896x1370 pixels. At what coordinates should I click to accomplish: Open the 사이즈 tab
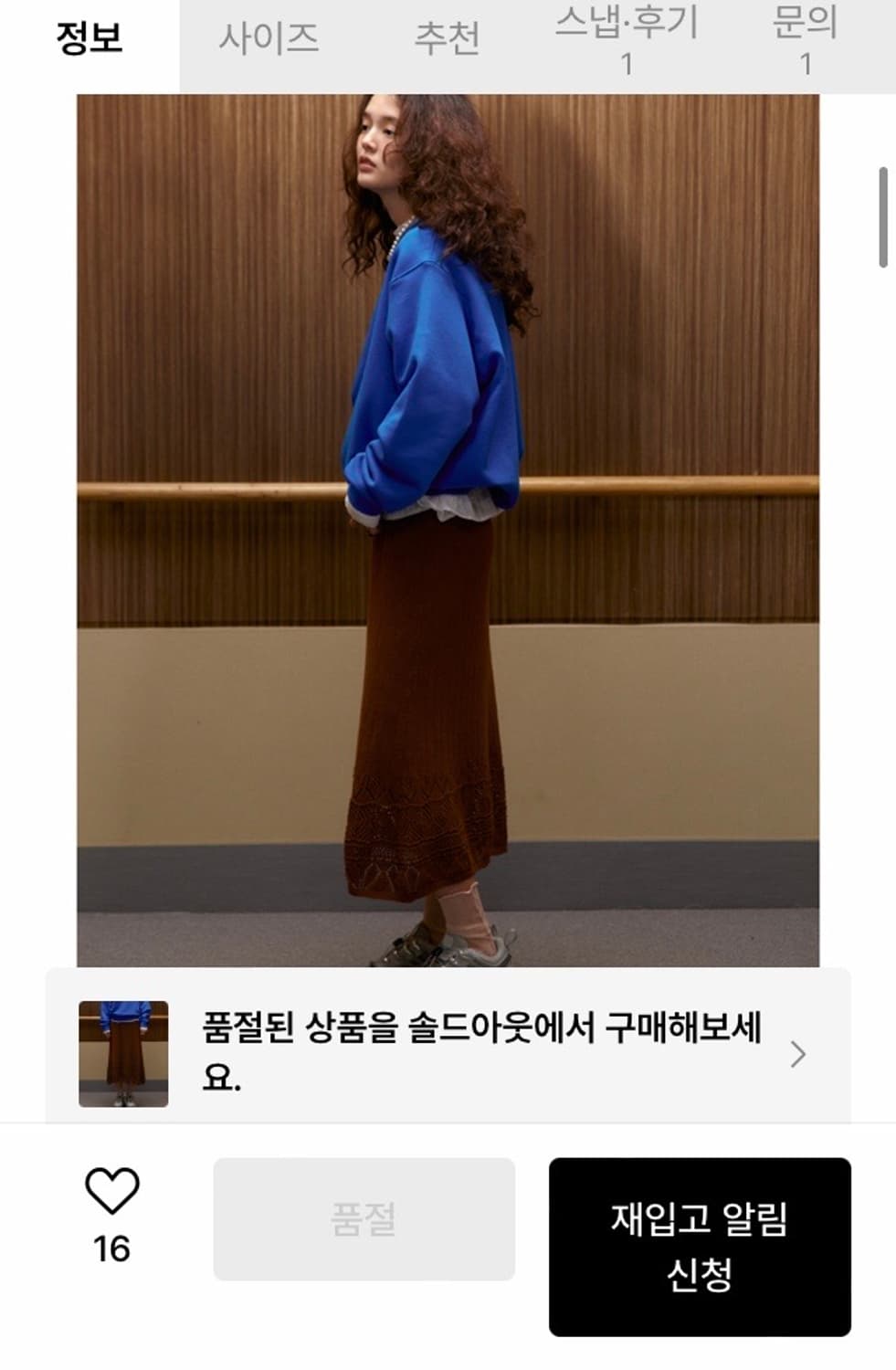pos(269,37)
